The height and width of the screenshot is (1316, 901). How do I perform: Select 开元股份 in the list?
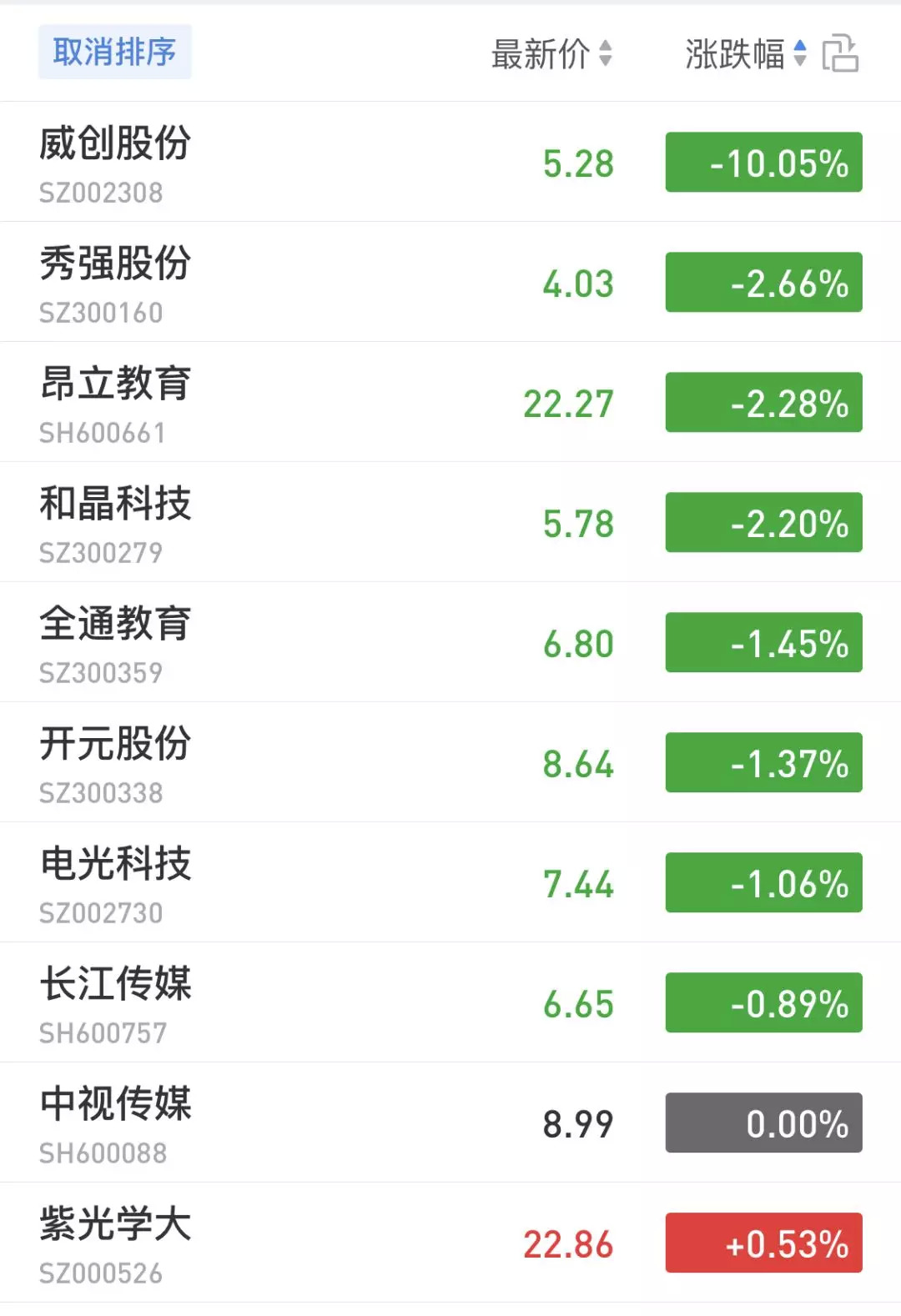pyautogui.click(x=450, y=762)
